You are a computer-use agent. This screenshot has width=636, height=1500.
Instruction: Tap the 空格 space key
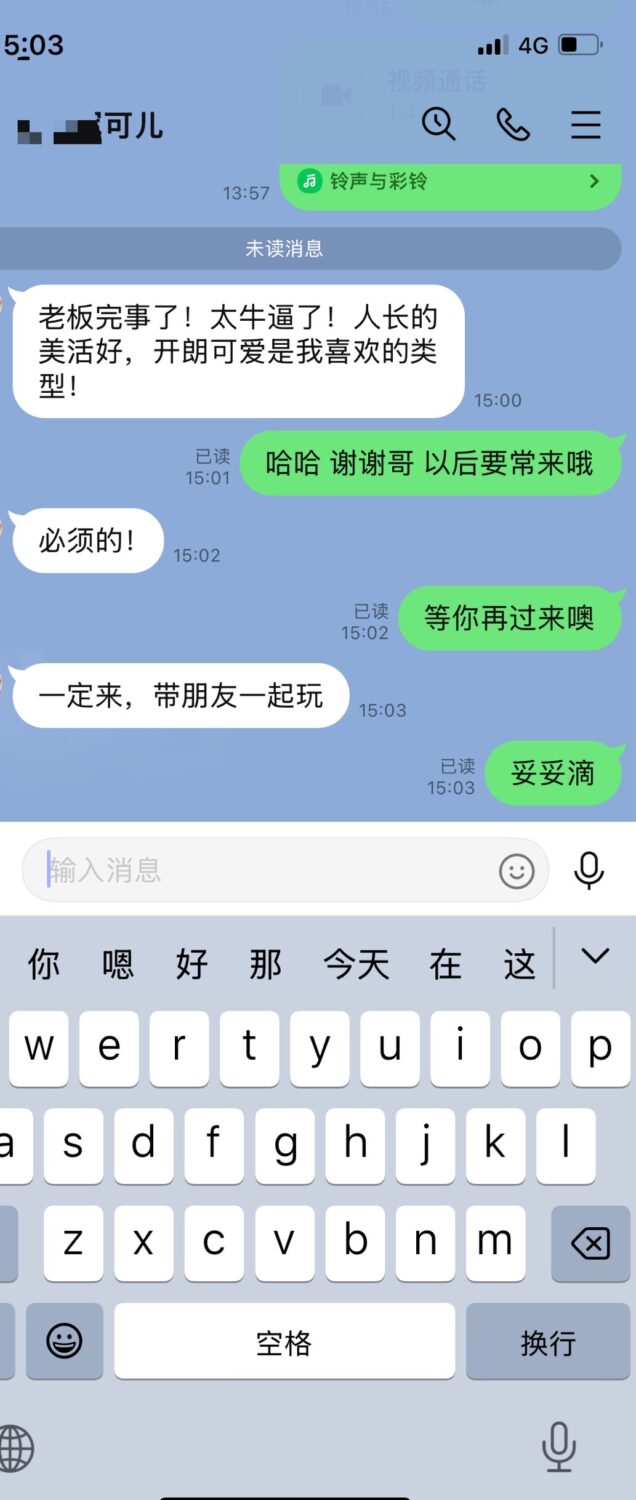point(284,1342)
